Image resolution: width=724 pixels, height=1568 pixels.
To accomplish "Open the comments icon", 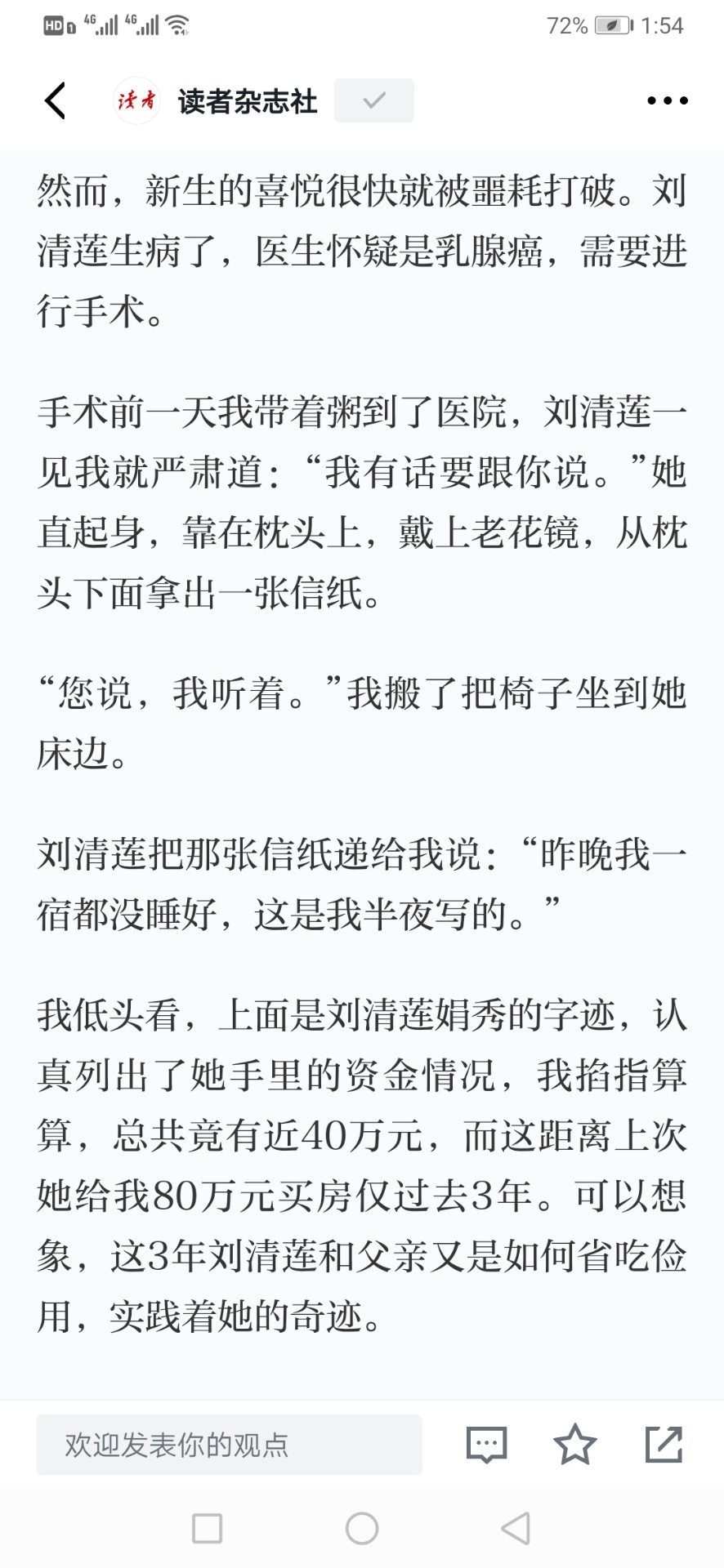I will tap(487, 1445).
